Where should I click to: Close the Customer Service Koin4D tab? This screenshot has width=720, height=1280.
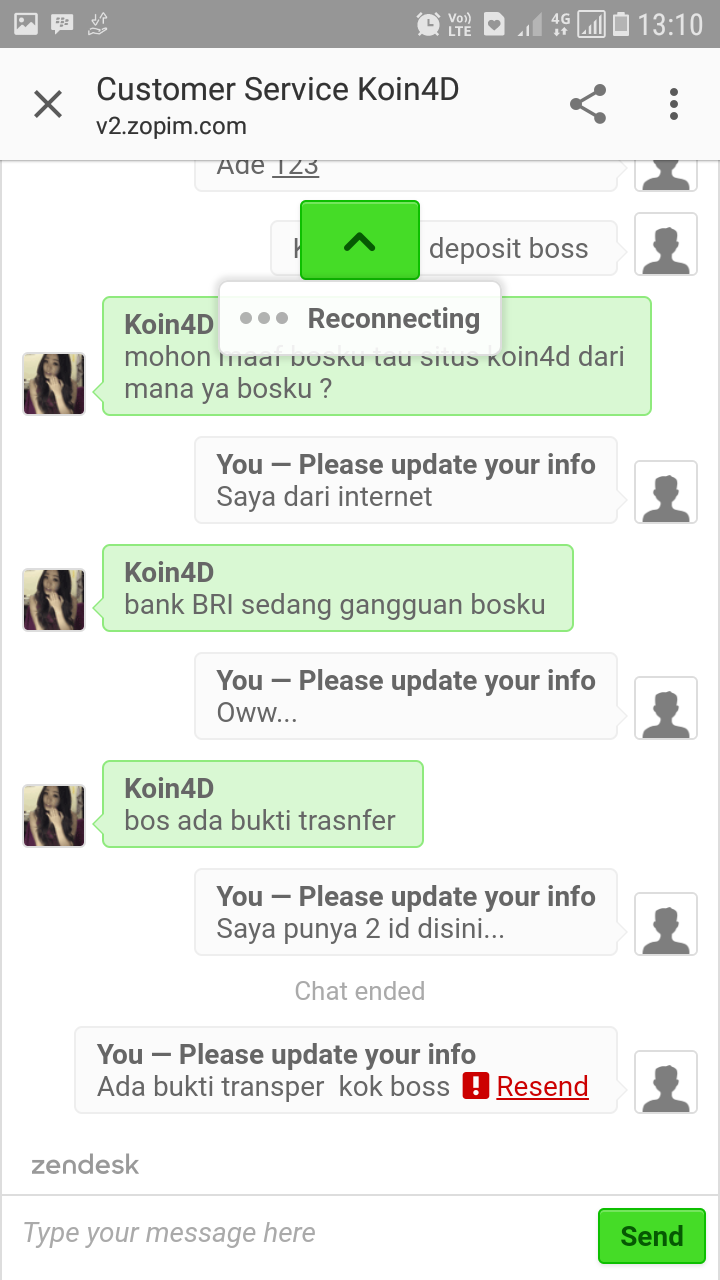[48, 104]
